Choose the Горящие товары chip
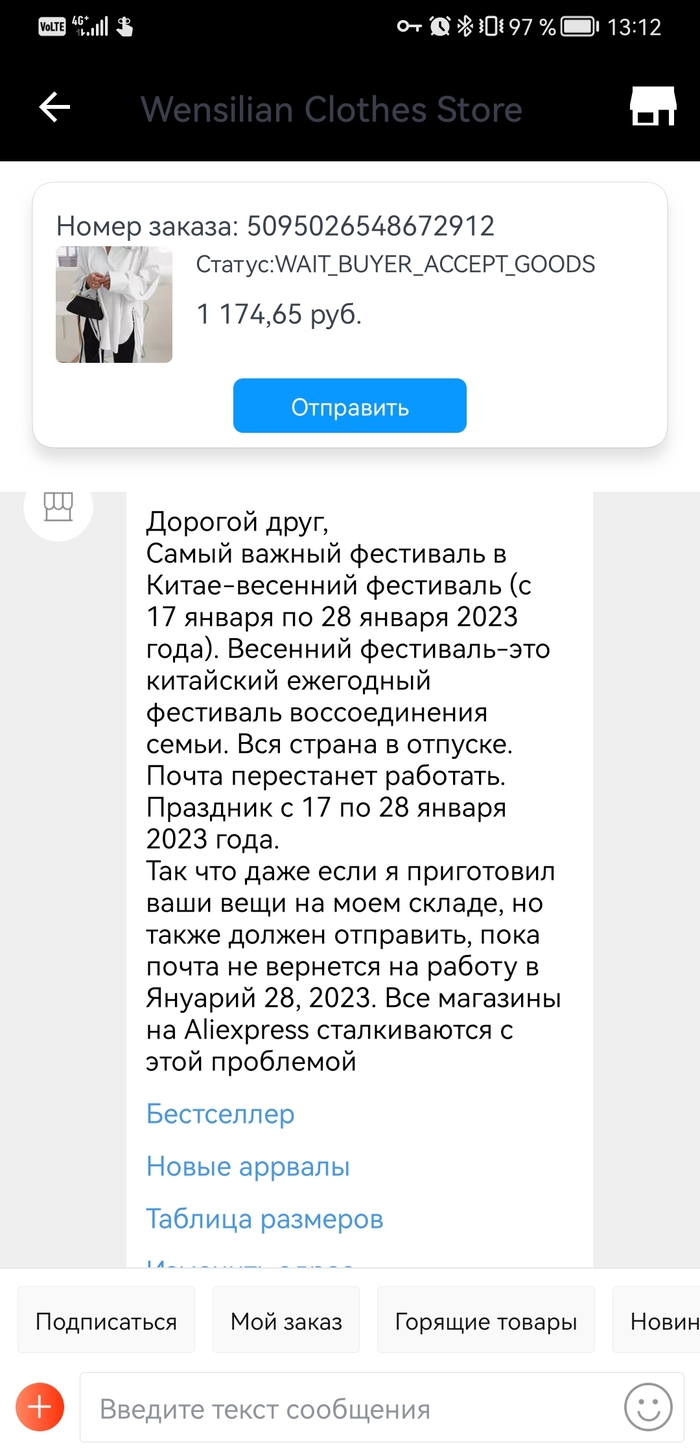The image size is (700, 1454). pos(485,1321)
